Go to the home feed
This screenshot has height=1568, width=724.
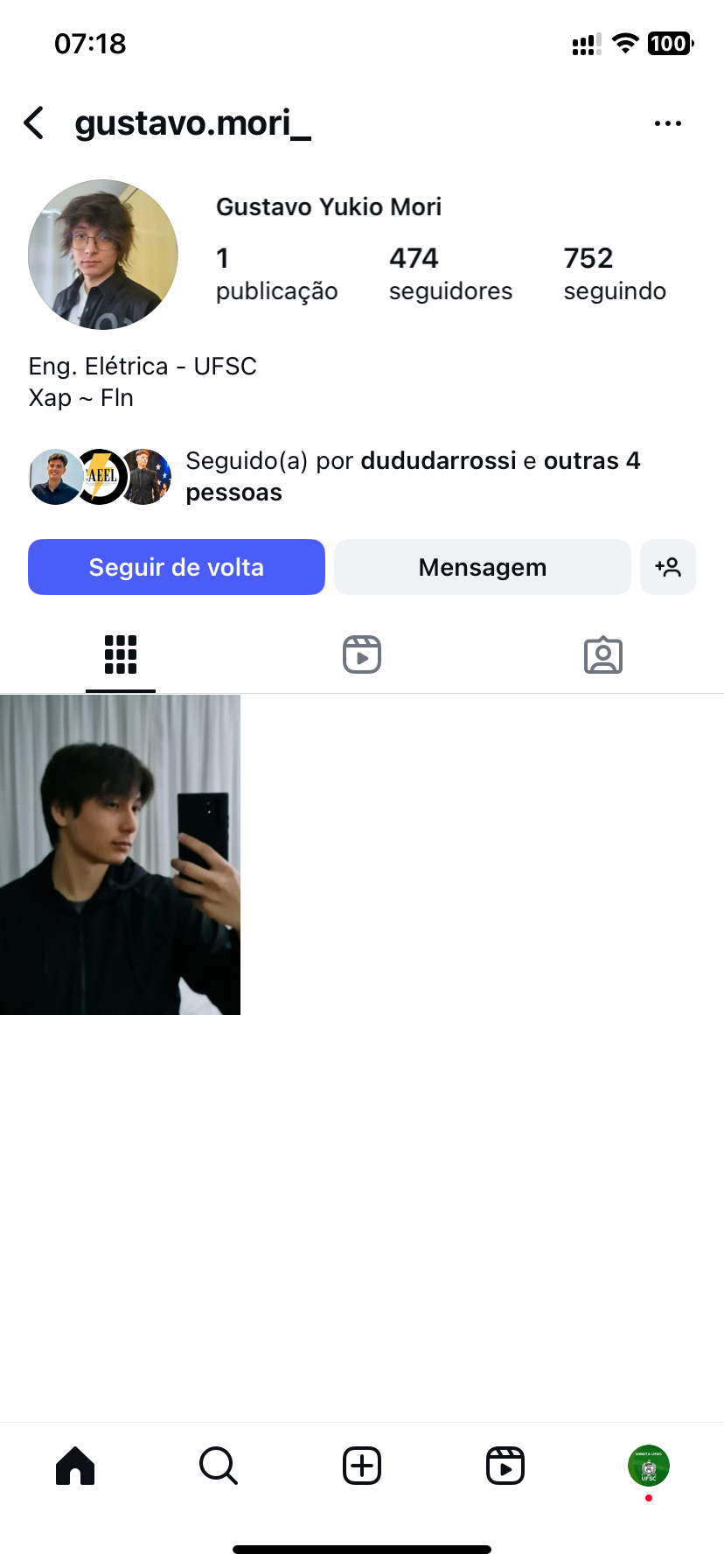pyautogui.click(x=75, y=1466)
